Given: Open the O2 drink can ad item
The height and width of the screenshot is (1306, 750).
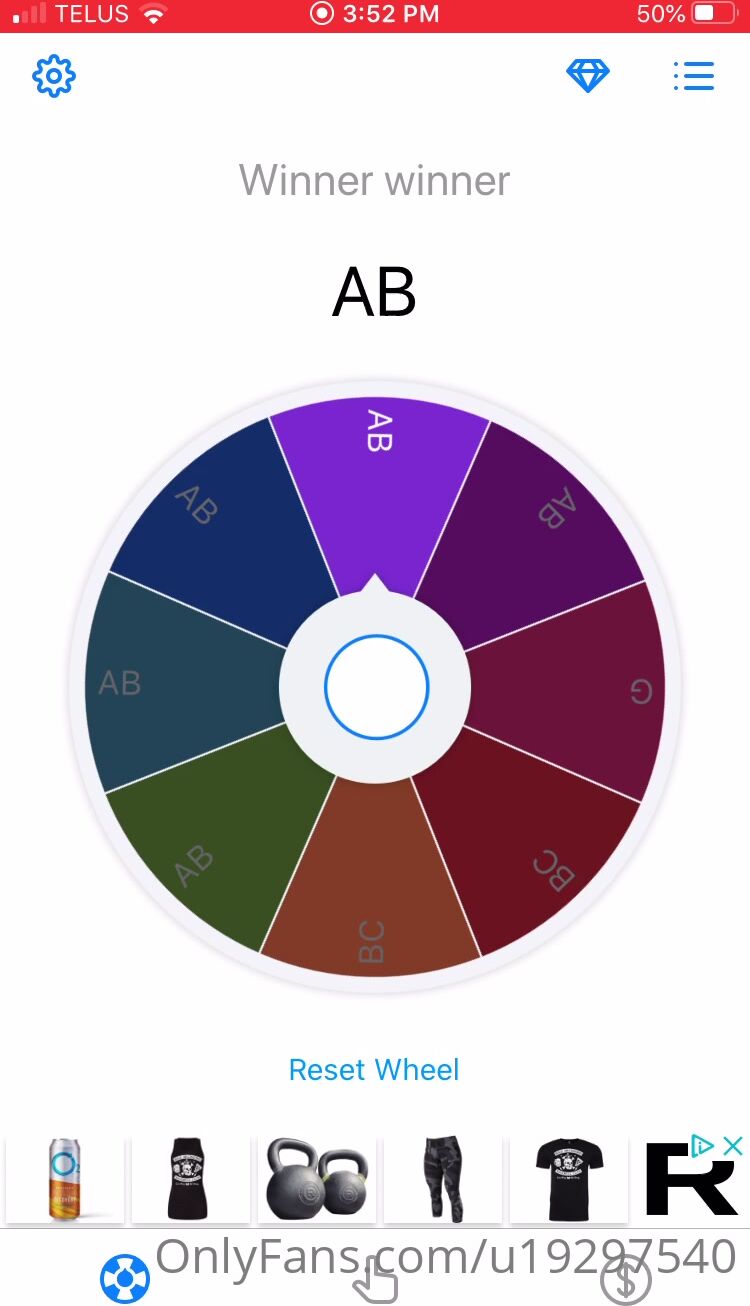Looking at the screenshot, I should (x=65, y=1180).
